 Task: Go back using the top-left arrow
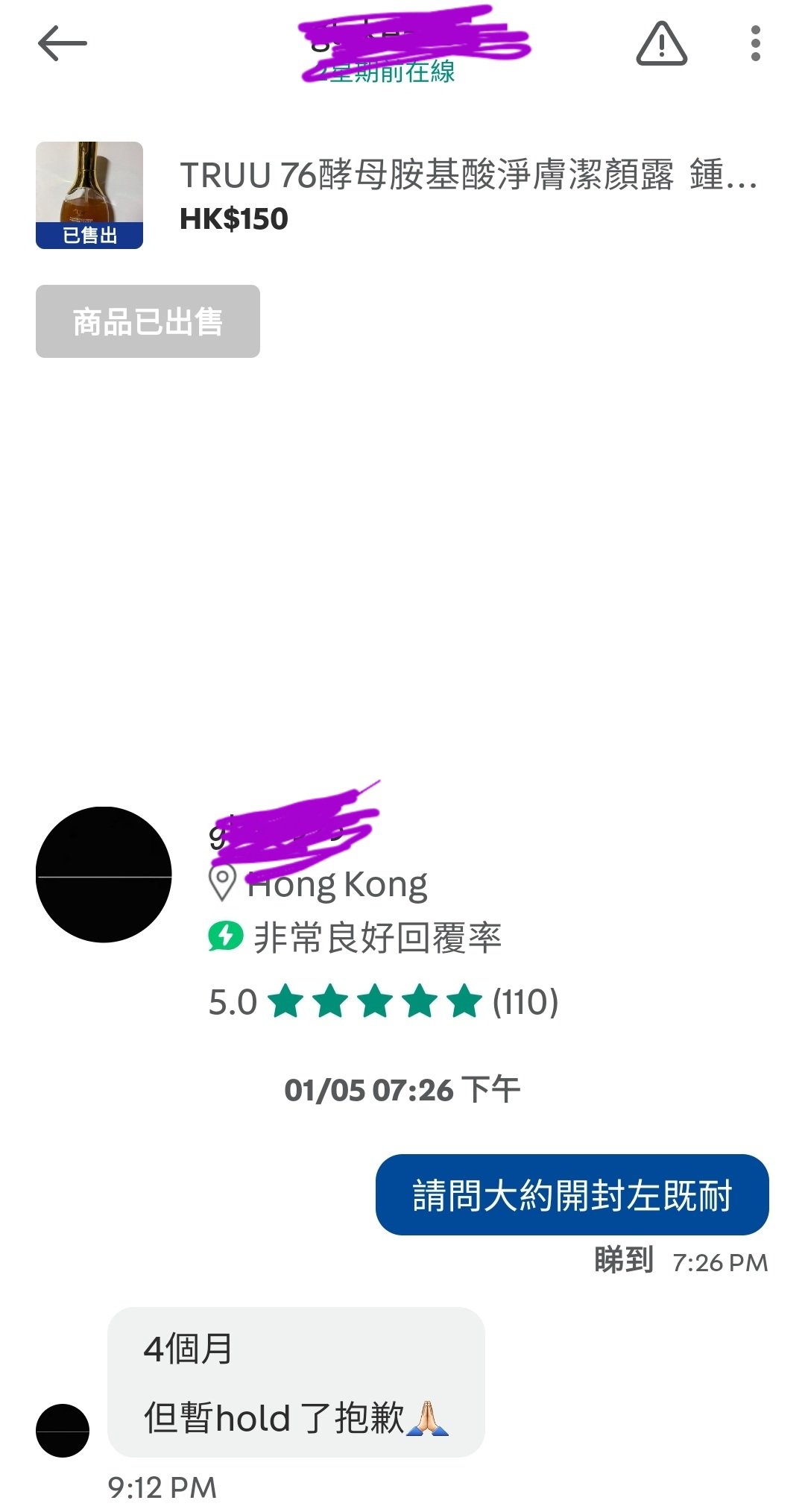pos(63,44)
